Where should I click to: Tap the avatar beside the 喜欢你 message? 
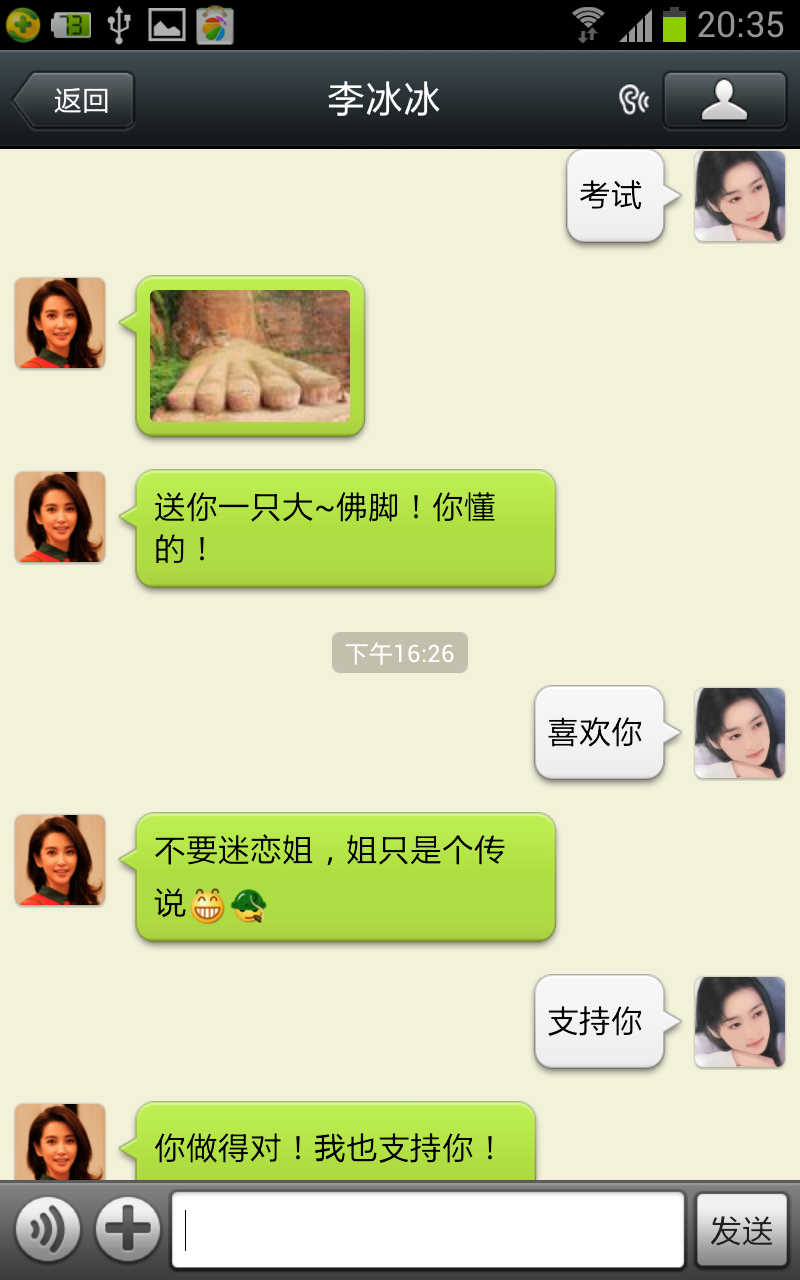click(x=740, y=733)
